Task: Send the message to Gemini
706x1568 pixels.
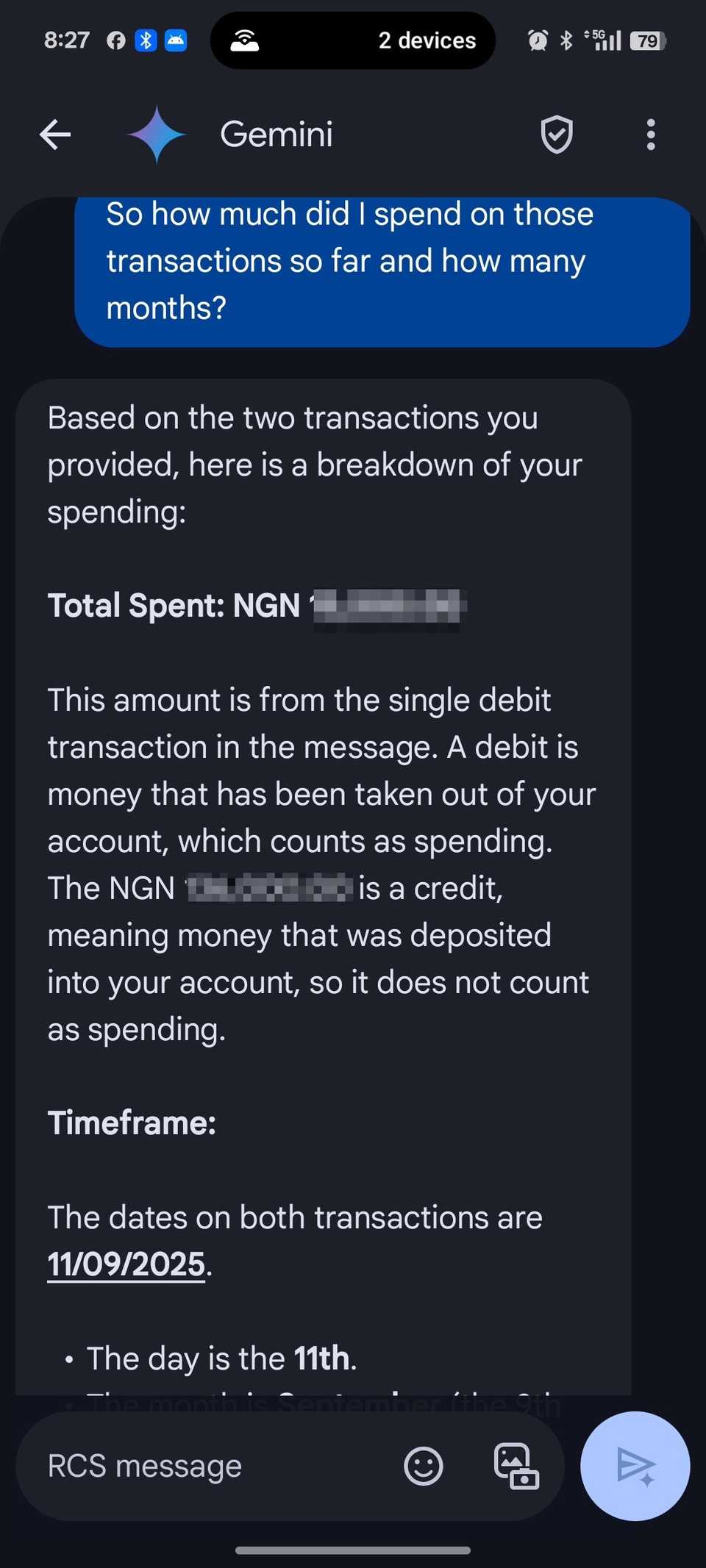Action: [635, 1466]
